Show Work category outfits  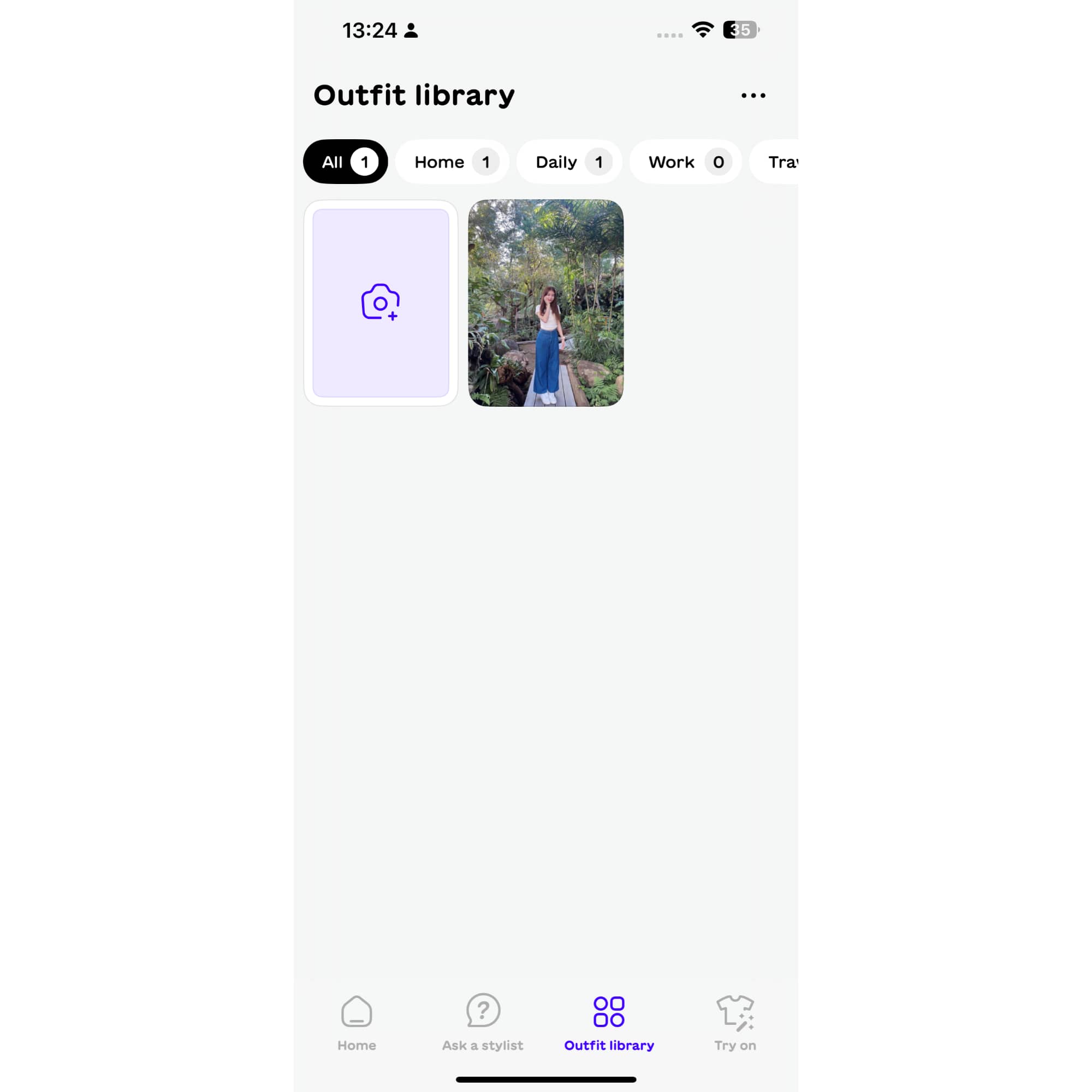(x=685, y=162)
